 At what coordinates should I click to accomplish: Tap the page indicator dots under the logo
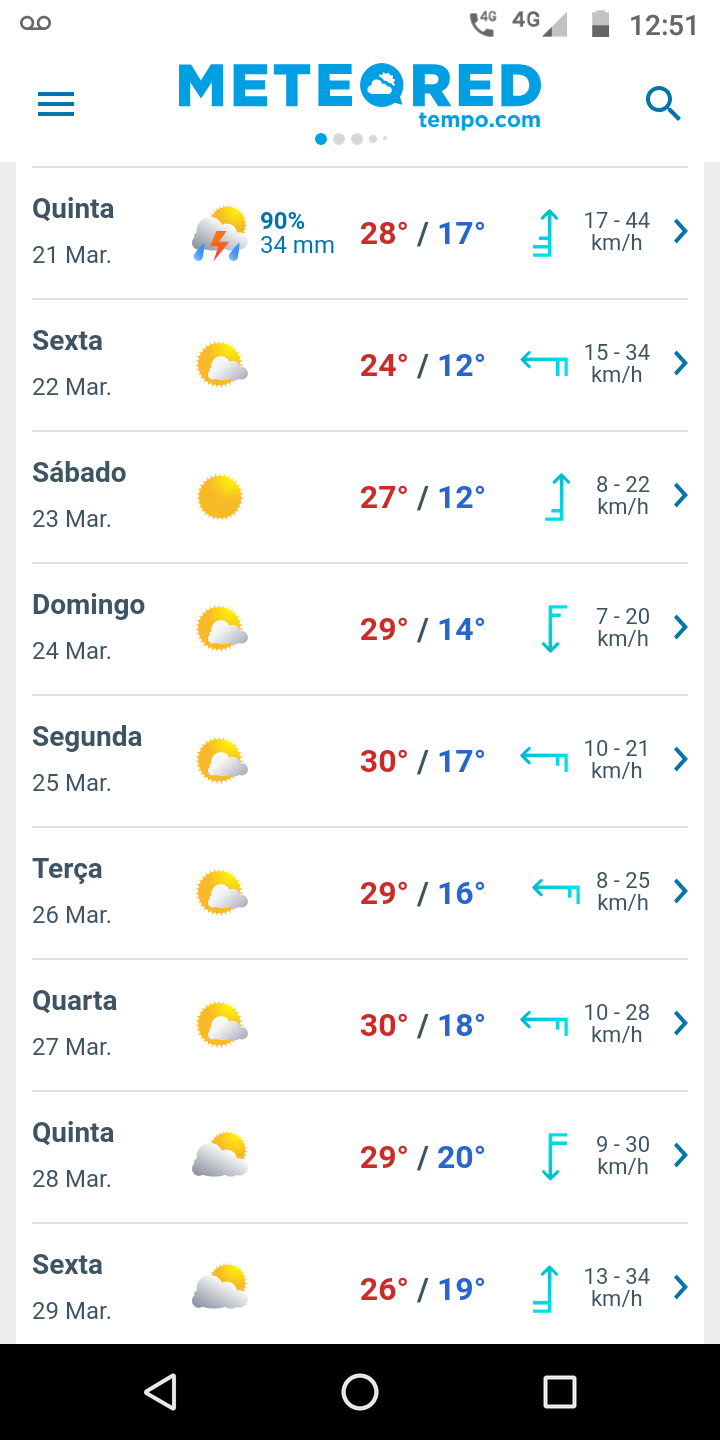click(351, 139)
